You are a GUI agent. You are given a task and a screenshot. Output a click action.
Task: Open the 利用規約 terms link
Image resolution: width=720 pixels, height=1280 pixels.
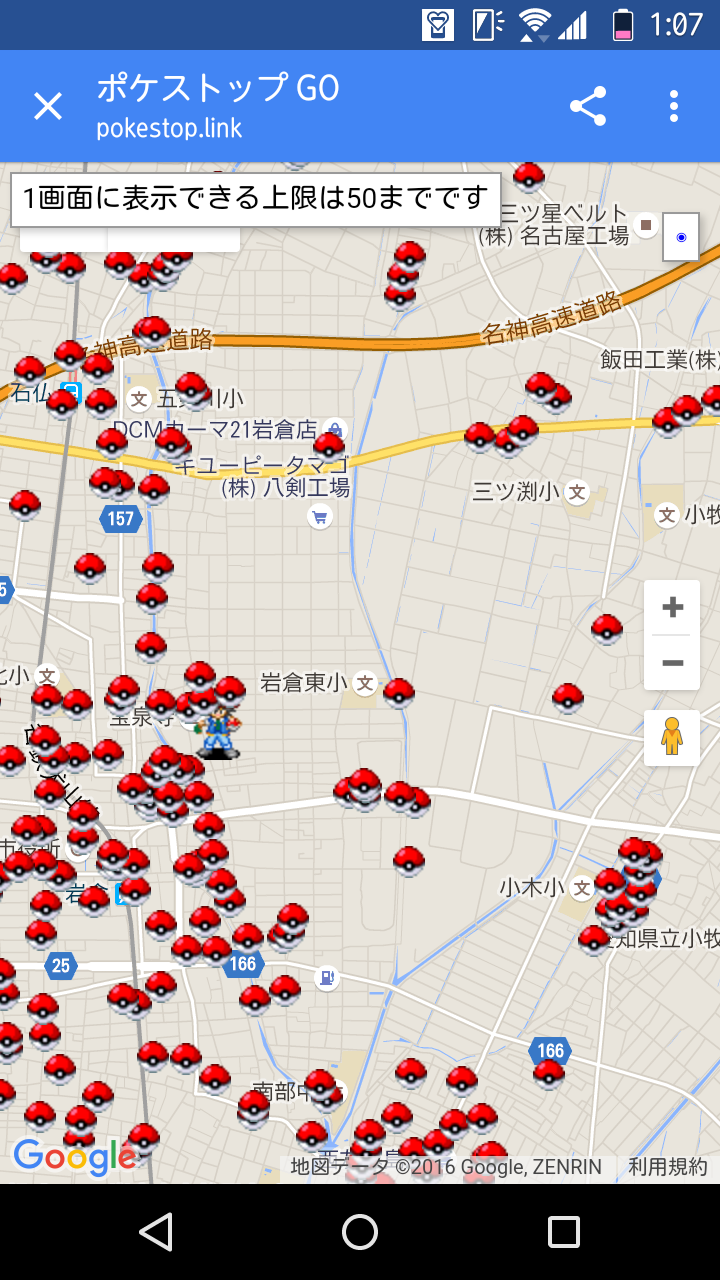668,1166
